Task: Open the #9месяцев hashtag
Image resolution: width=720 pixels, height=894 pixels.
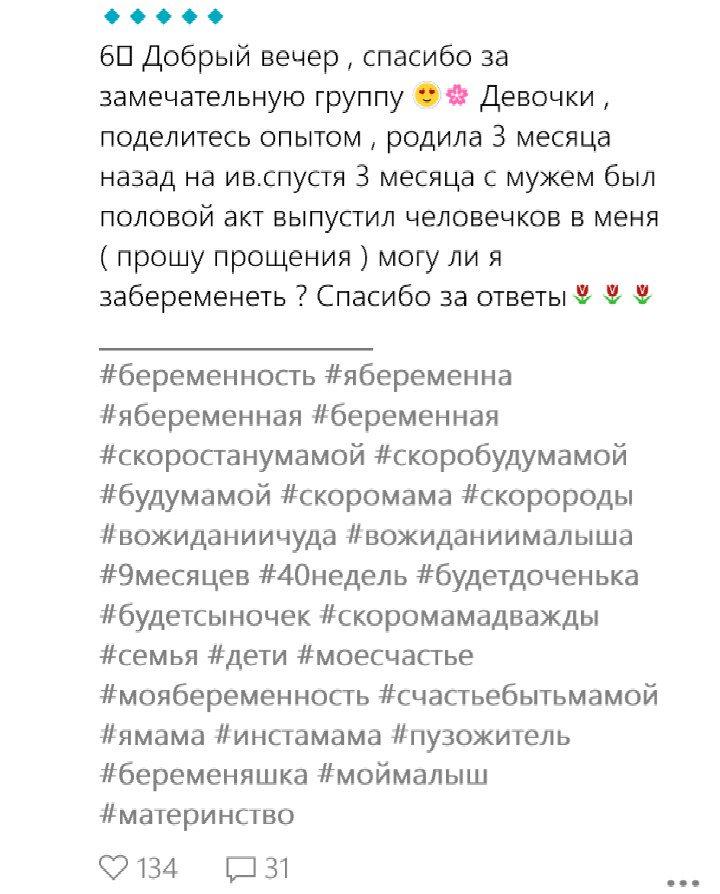Action: [175, 576]
